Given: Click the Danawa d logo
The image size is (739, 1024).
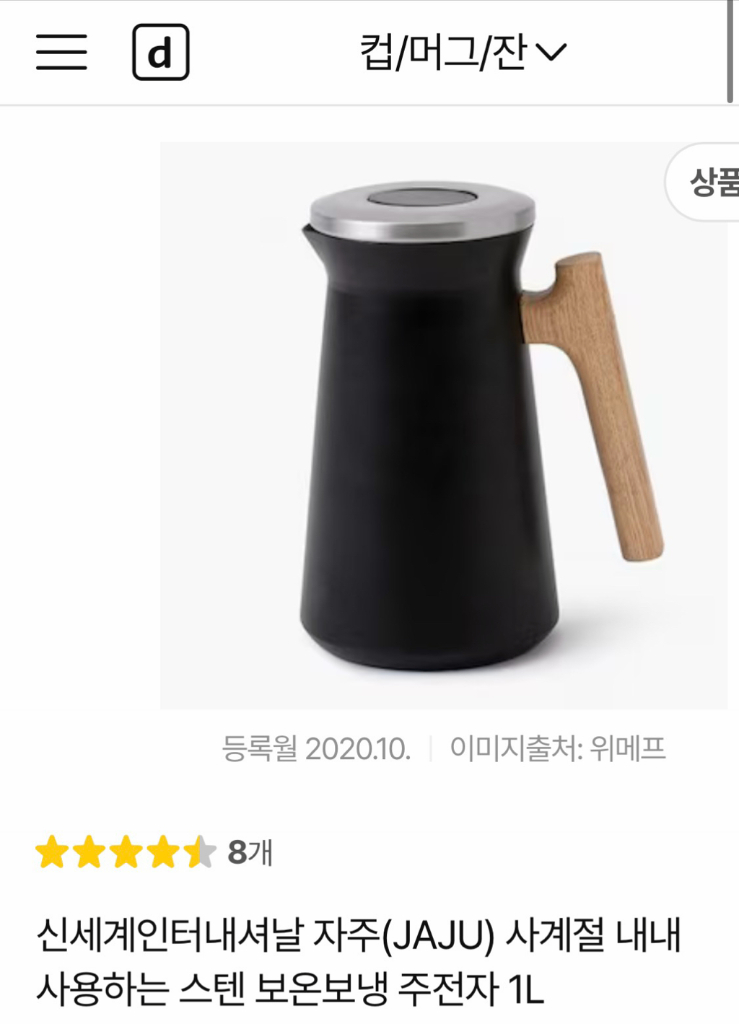Looking at the screenshot, I should click(160, 52).
